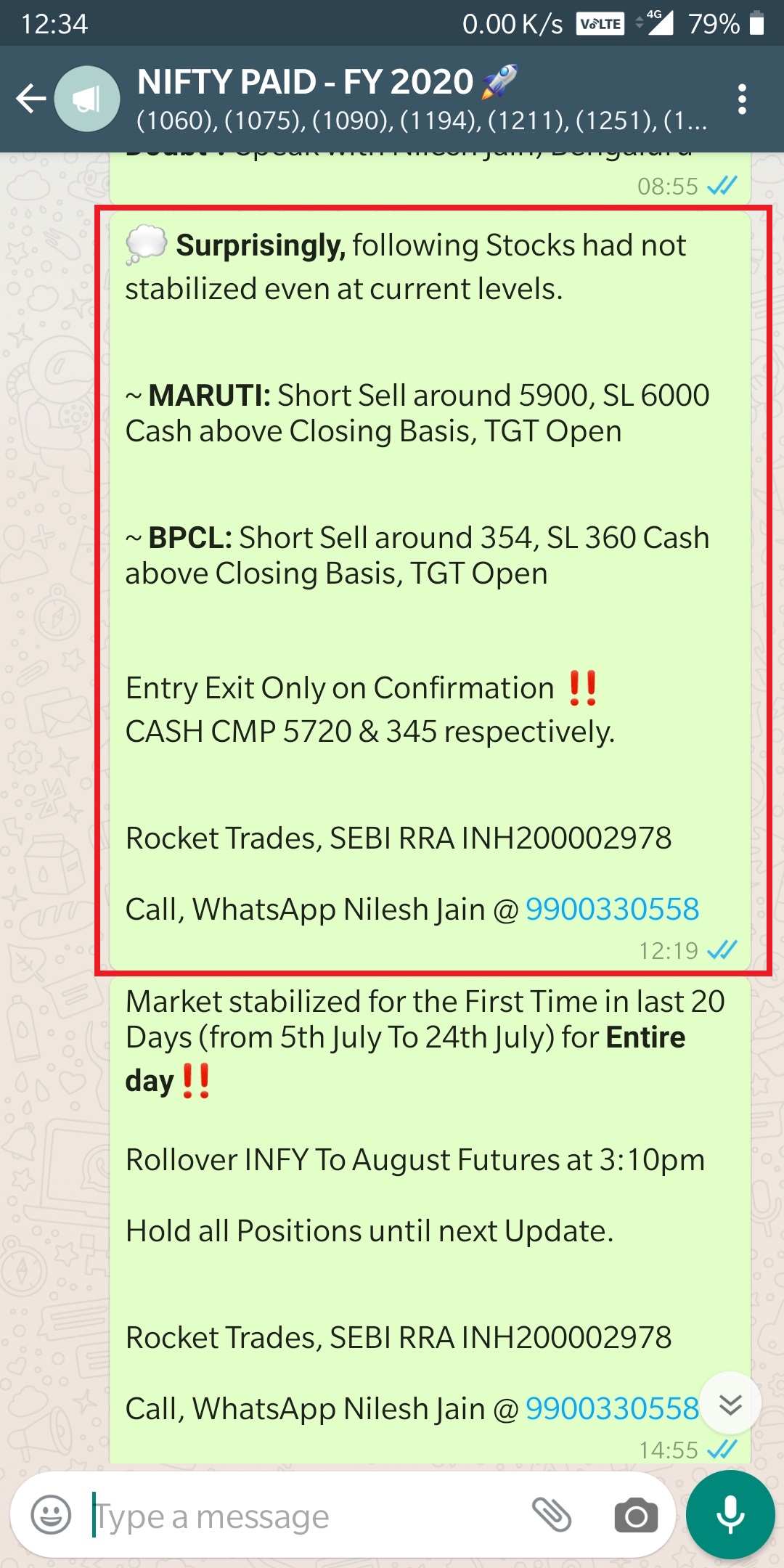Attach a file with the paperclip

pyautogui.click(x=552, y=1516)
